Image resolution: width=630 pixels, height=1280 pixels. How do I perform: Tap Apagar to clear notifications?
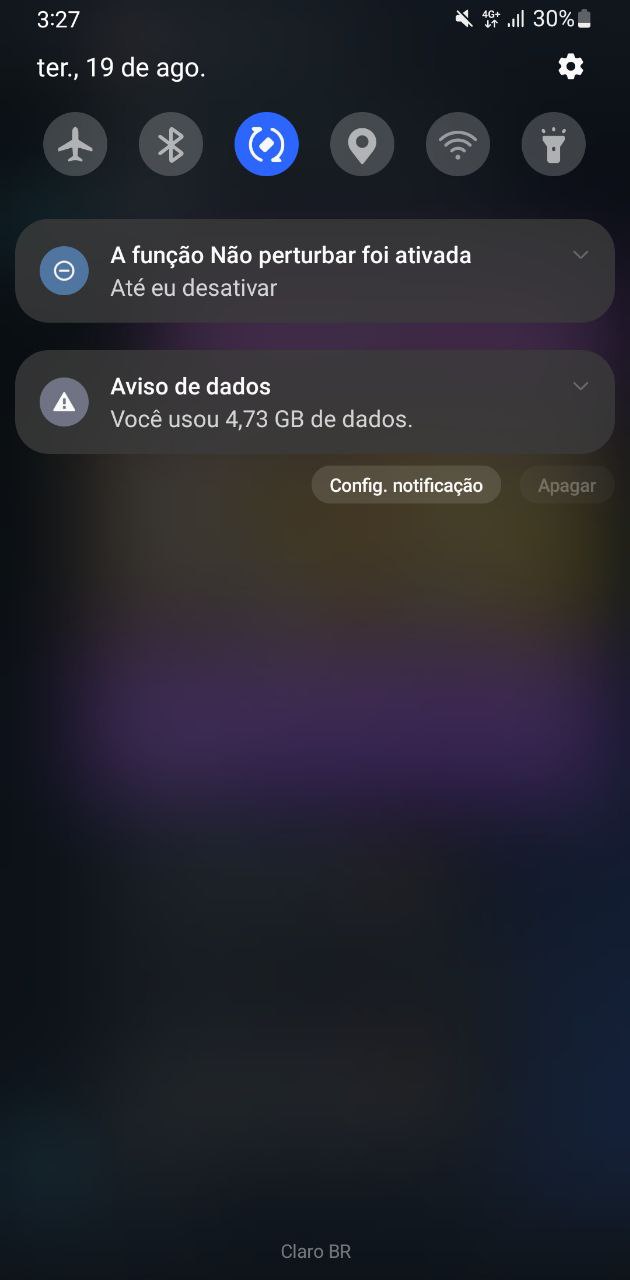[567, 485]
